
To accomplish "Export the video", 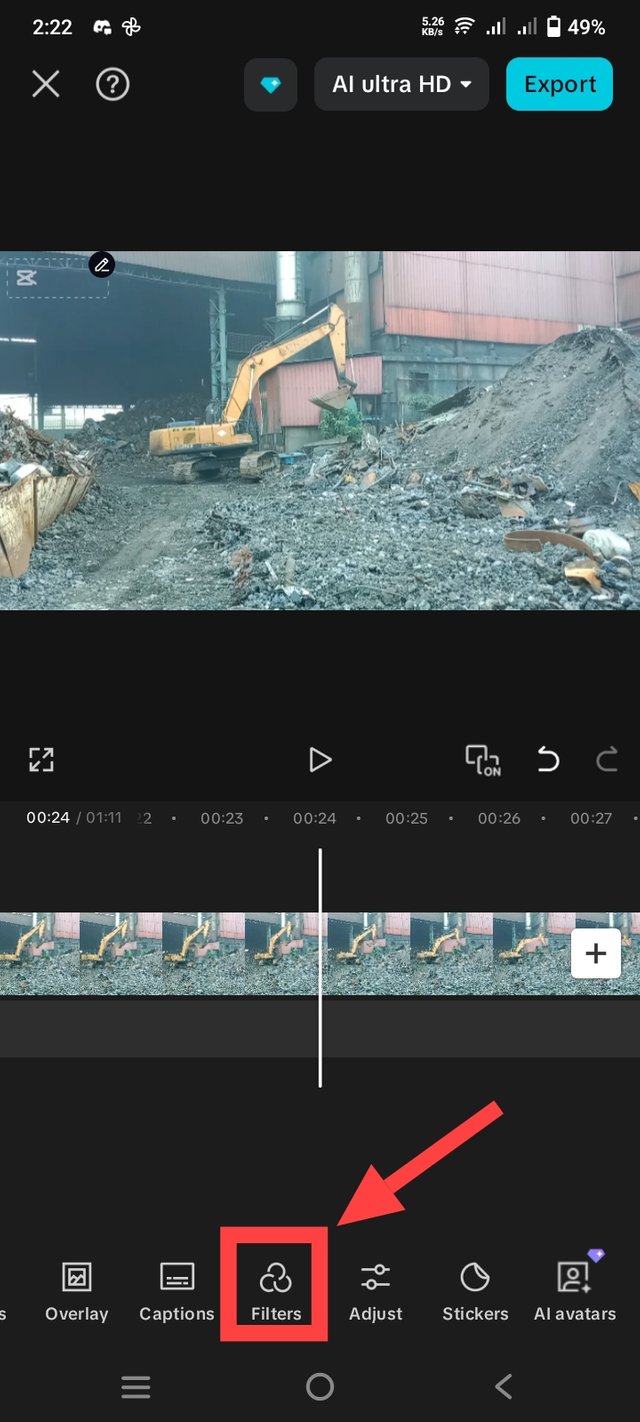I will click(x=559, y=84).
